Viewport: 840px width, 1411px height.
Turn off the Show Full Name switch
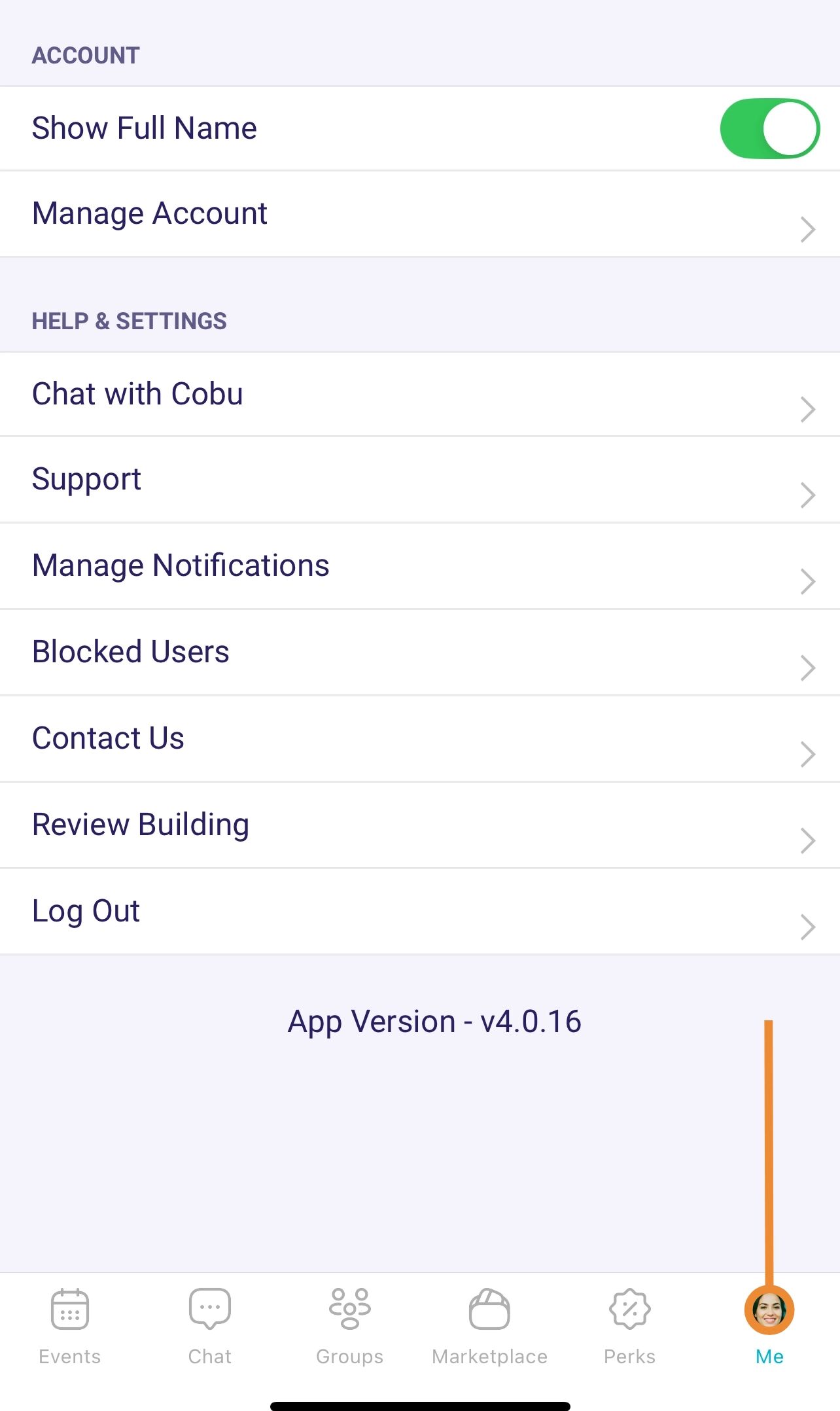(x=769, y=129)
